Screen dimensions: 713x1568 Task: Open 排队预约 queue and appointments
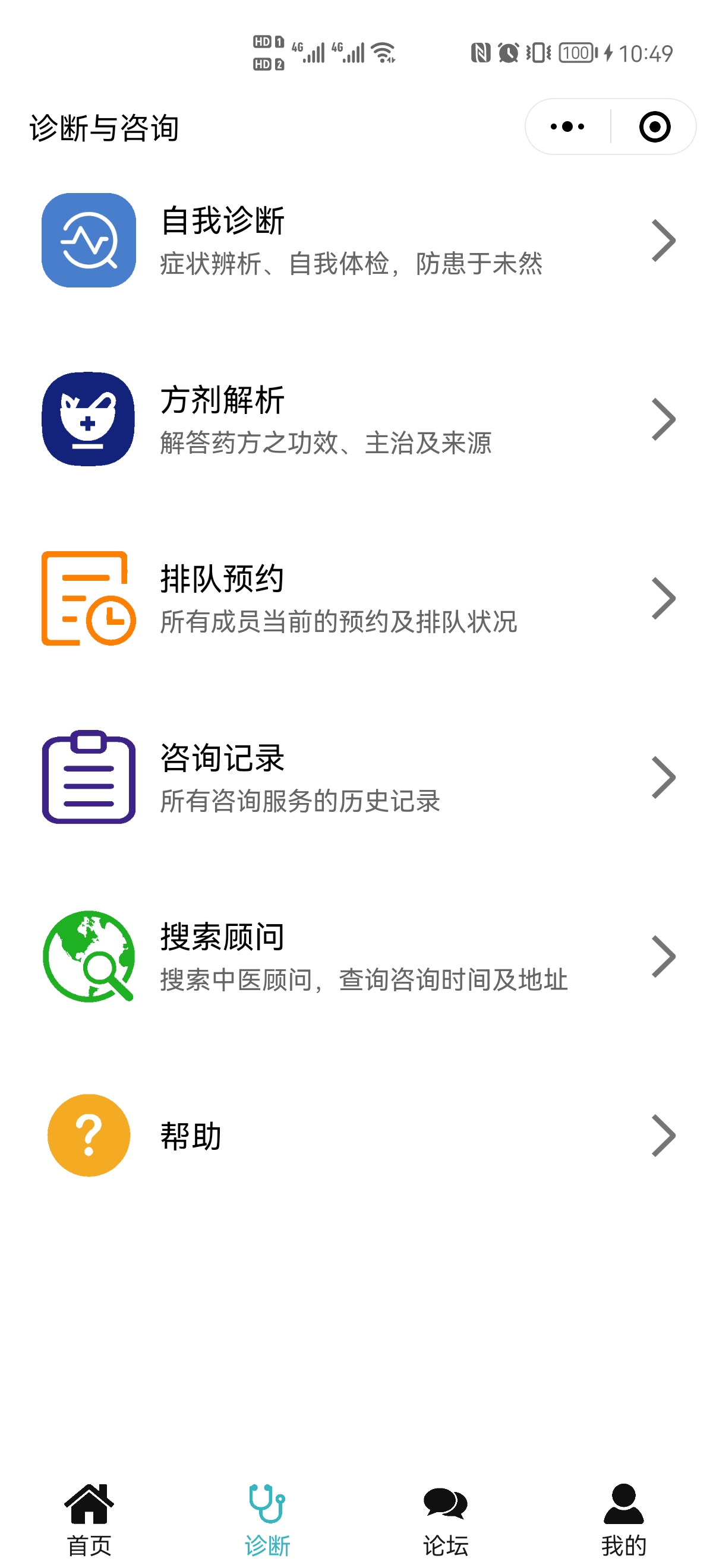pos(357,598)
